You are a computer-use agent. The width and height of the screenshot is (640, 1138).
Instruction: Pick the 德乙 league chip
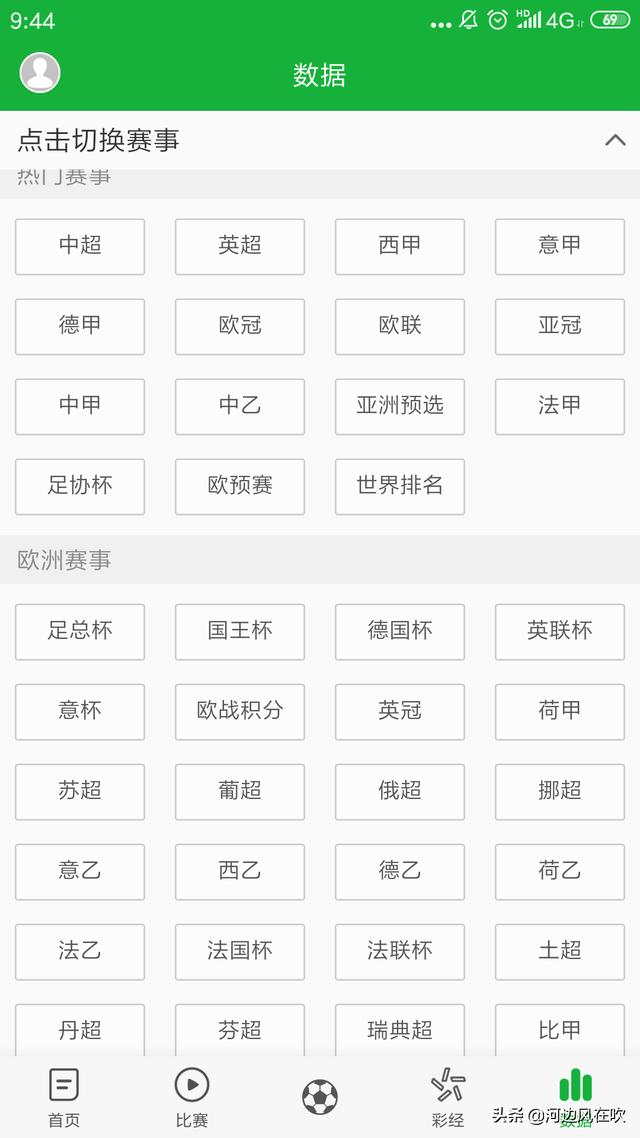pyautogui.click(x=400, y=871)
